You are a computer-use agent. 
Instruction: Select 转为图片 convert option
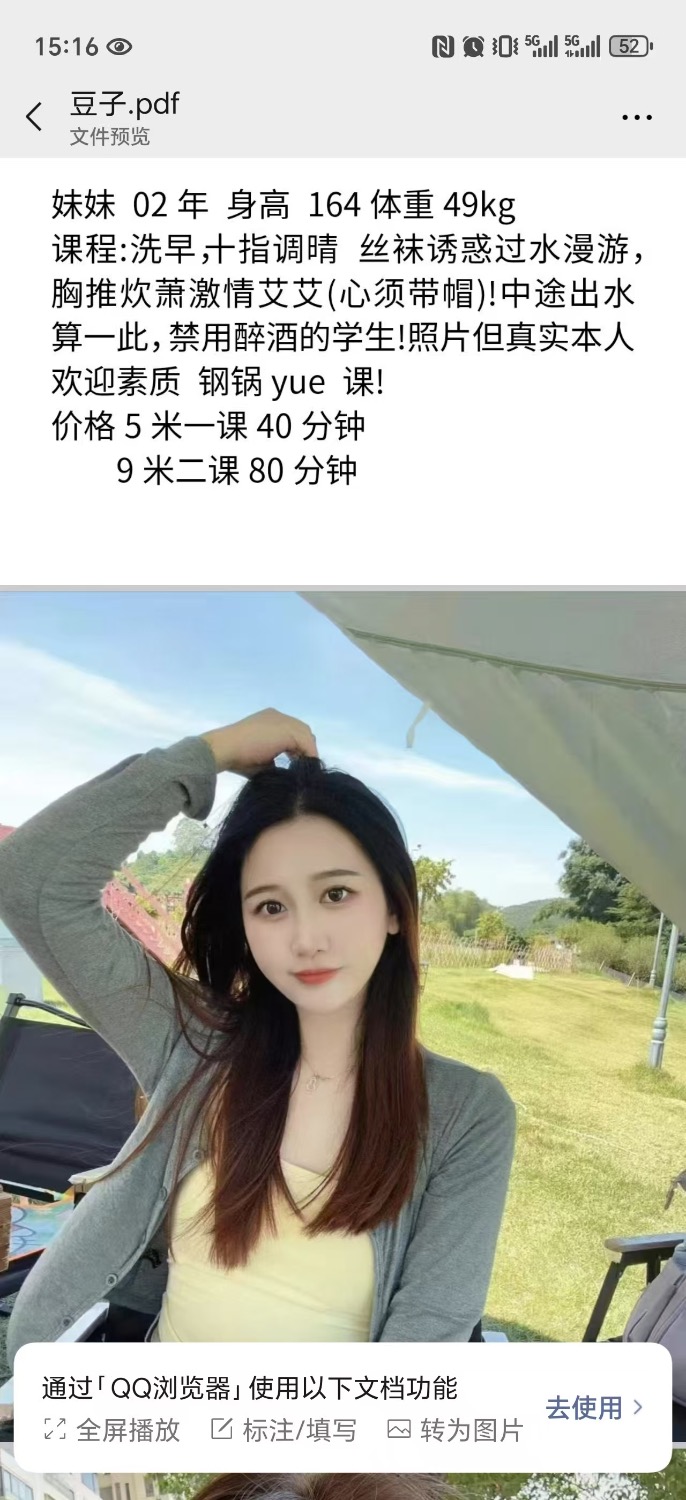pyautogui.click(x=455, y=1430)
